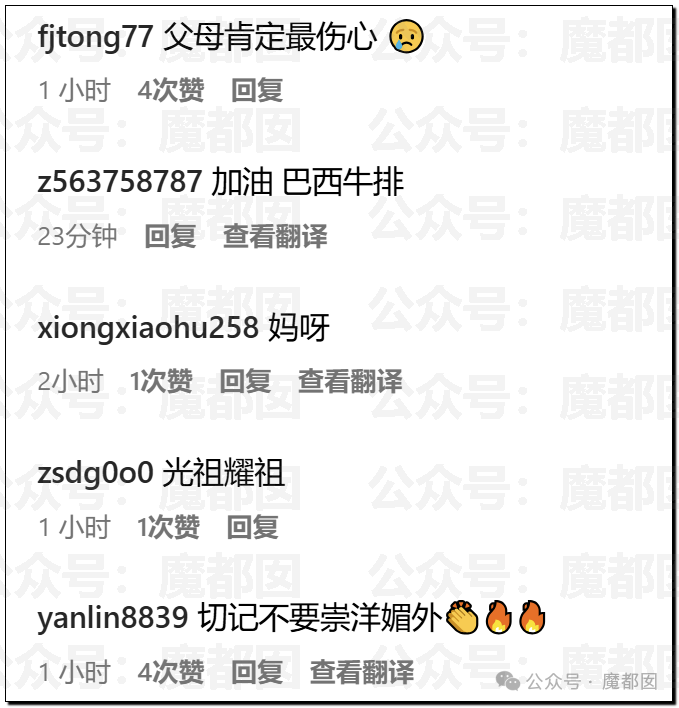Screen dimensions: 679x708
Task: Open z563758787's profile
Action: (119, 182)
